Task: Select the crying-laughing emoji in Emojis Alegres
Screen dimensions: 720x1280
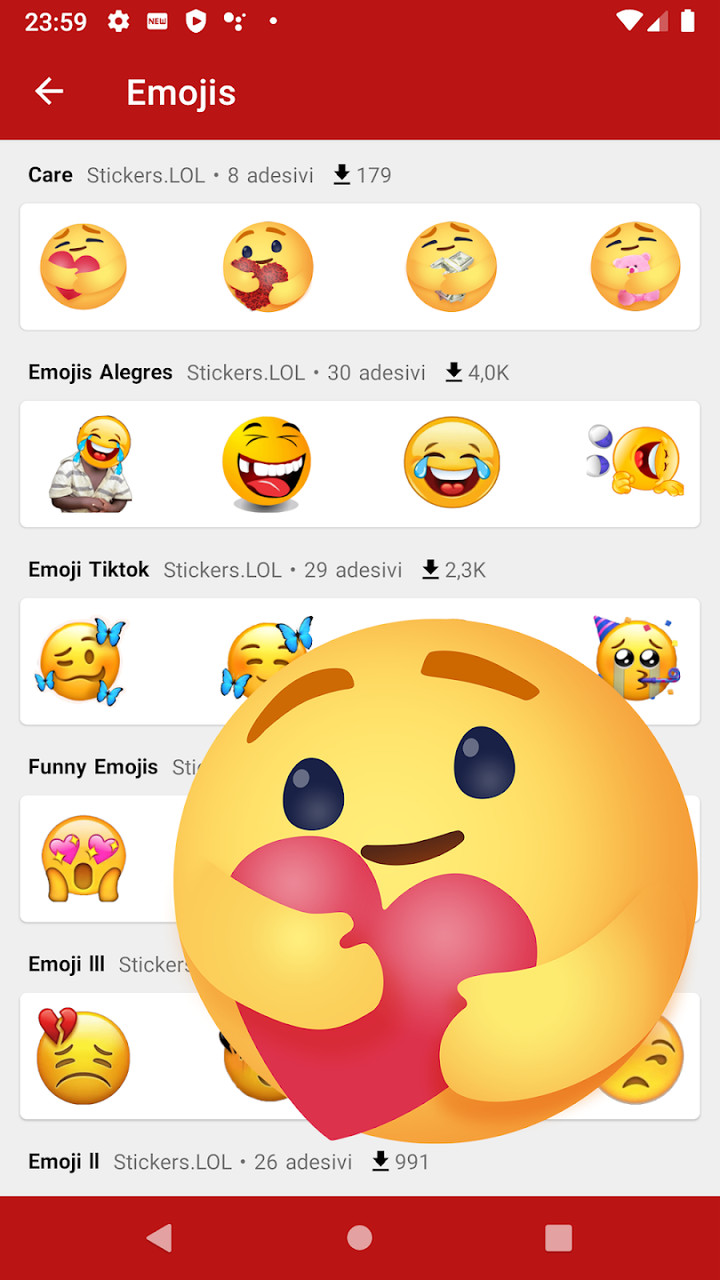Action: click(x=452, y=462)
